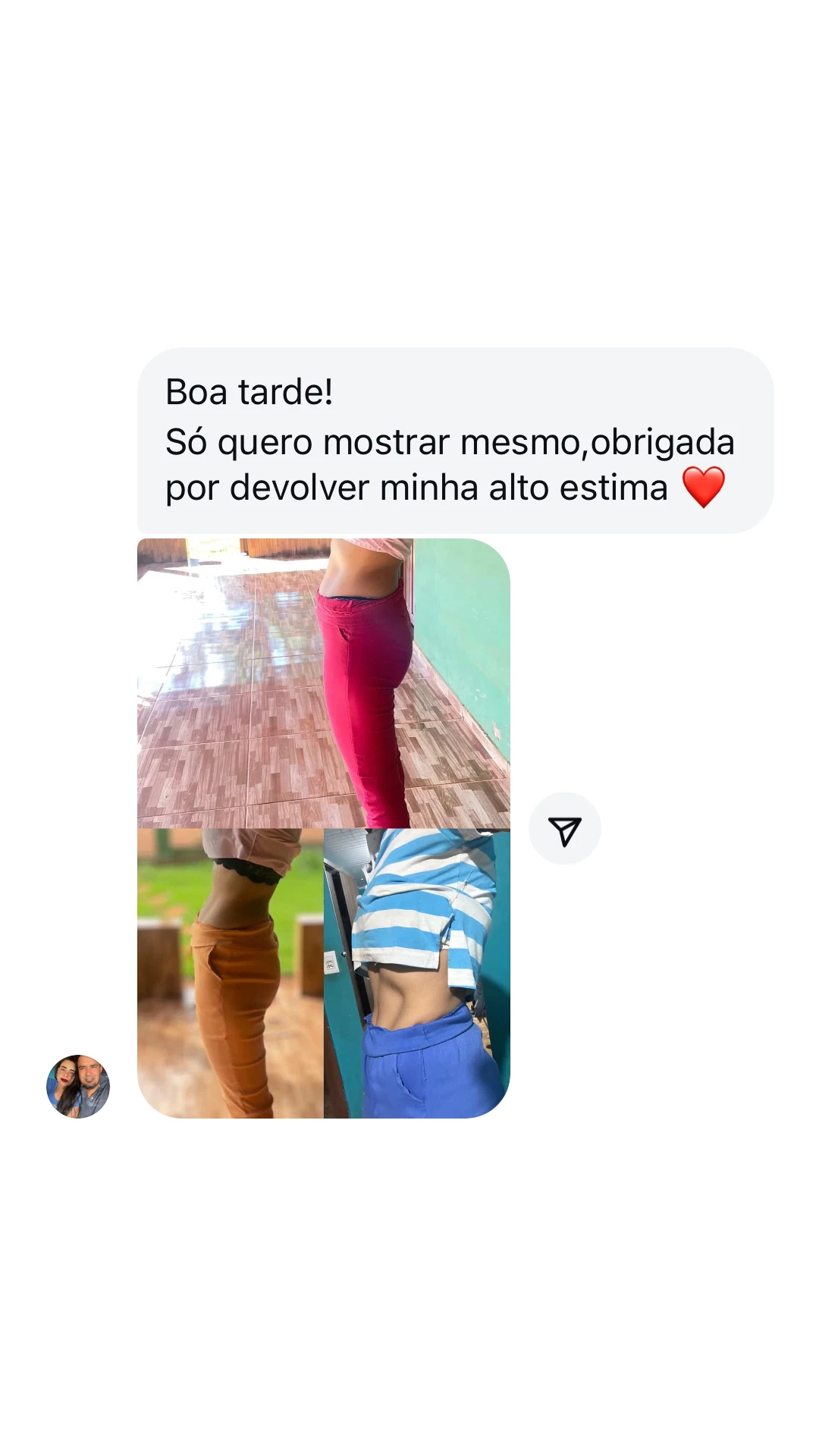Tap the collage to view fullscreen
The width and height of the screenshot is (819, 1456).
click(x=325, y=827)
